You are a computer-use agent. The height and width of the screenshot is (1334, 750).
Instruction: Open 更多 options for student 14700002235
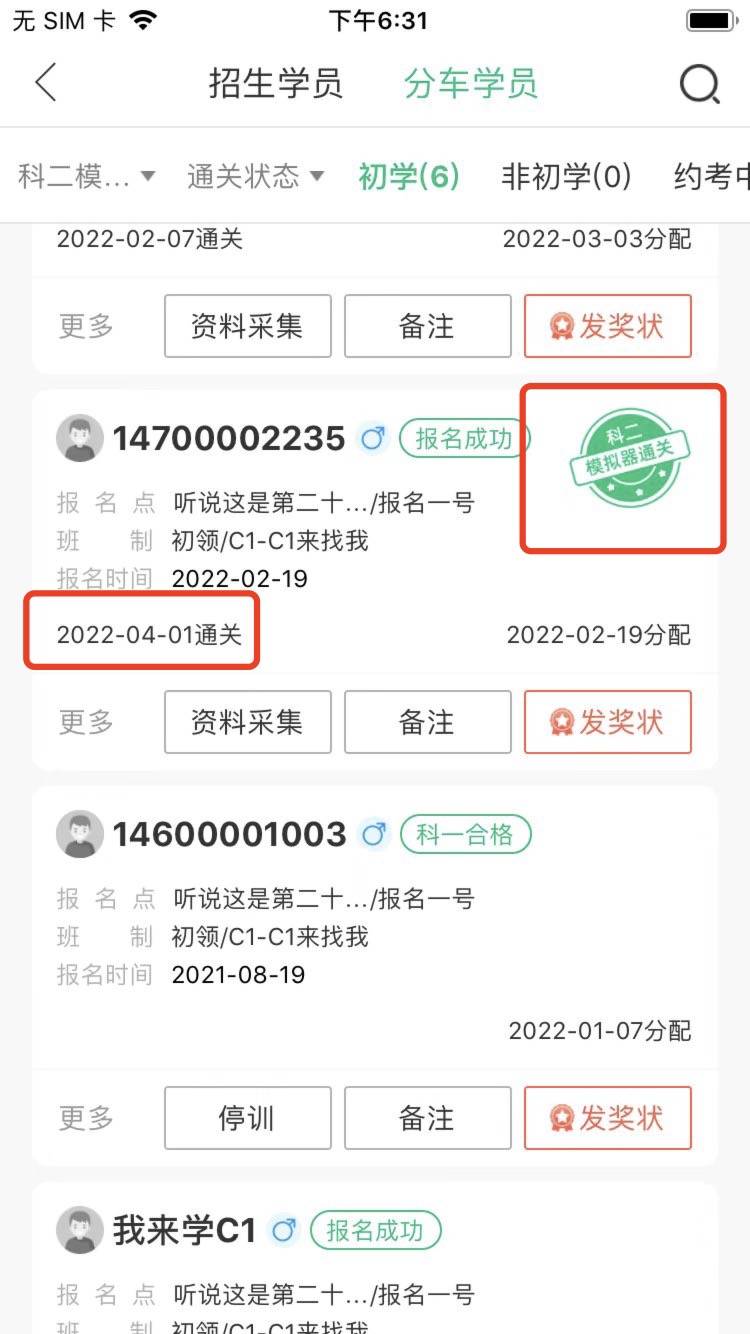click(85, 722)
